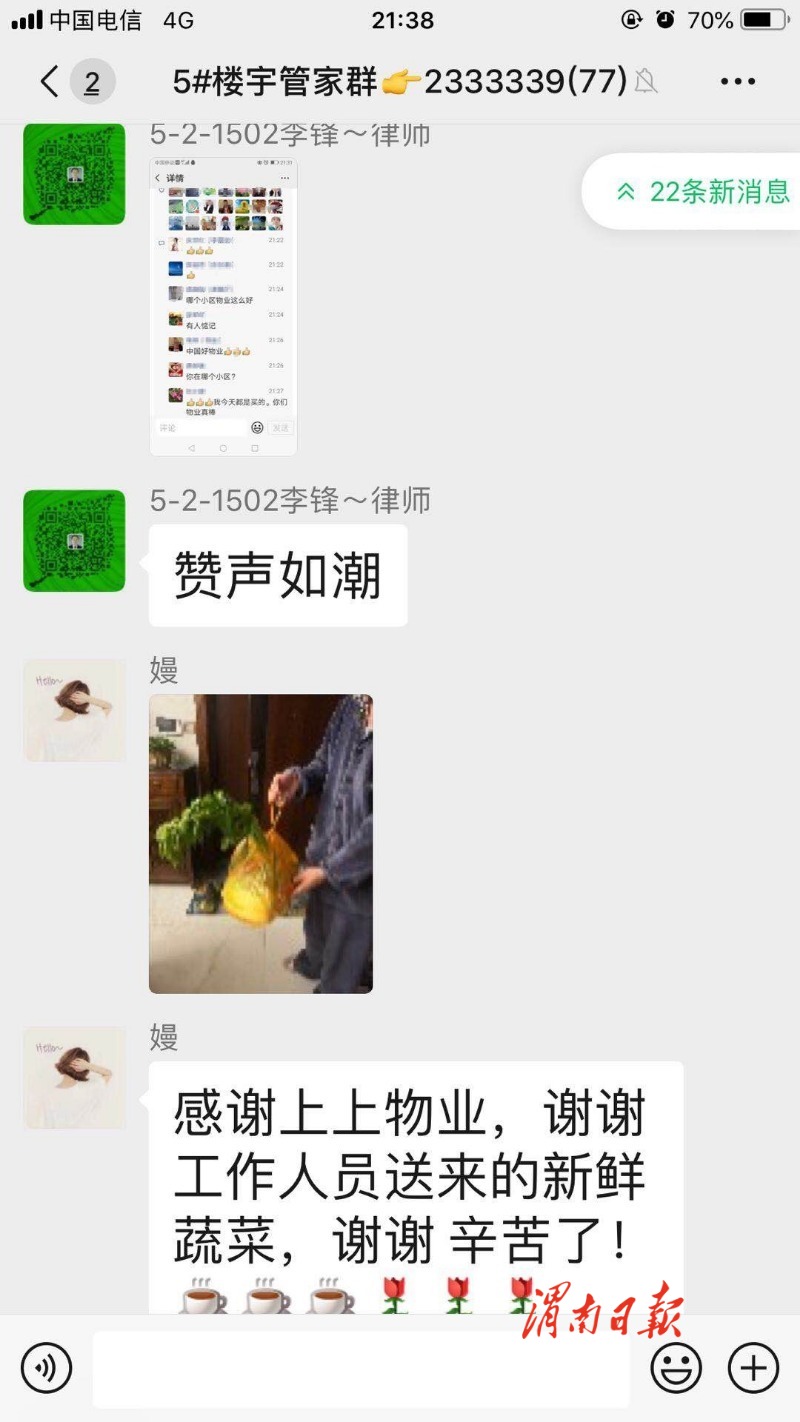The height and width of the screenshot is (1422, 800).
Task: Open 嫚's avatar beside the vegetable photo
Action: pos(74,711)
